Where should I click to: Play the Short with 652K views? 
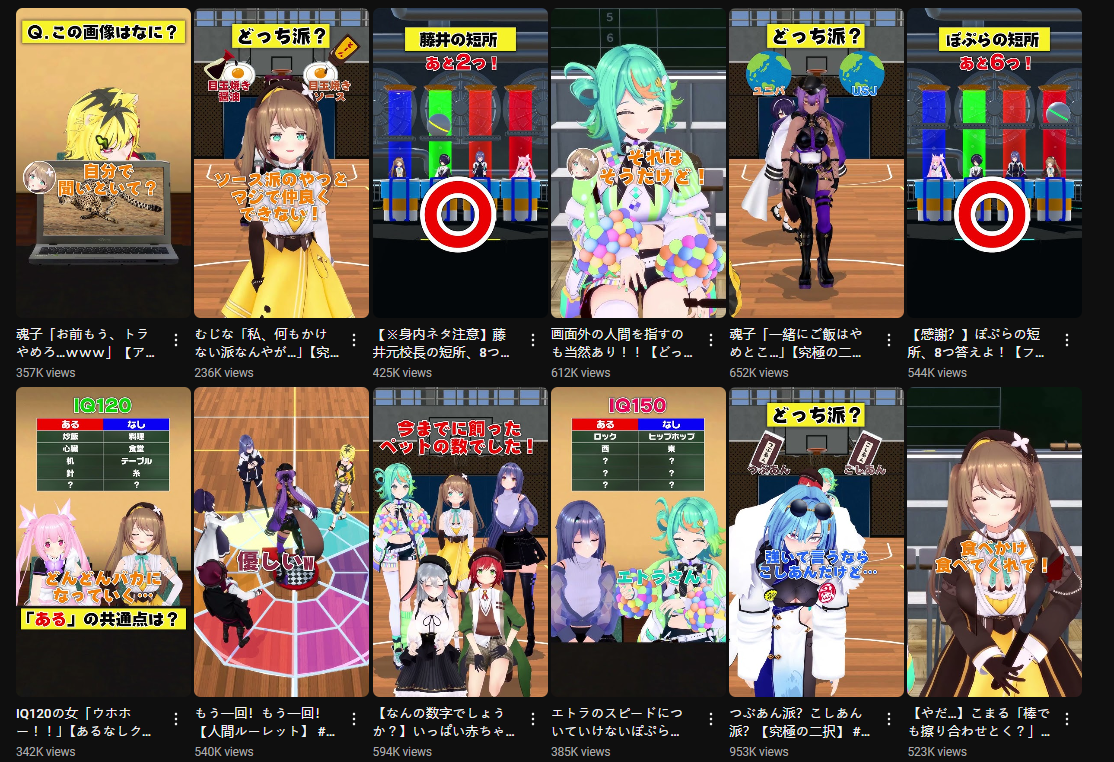click(x=816, y=163)
